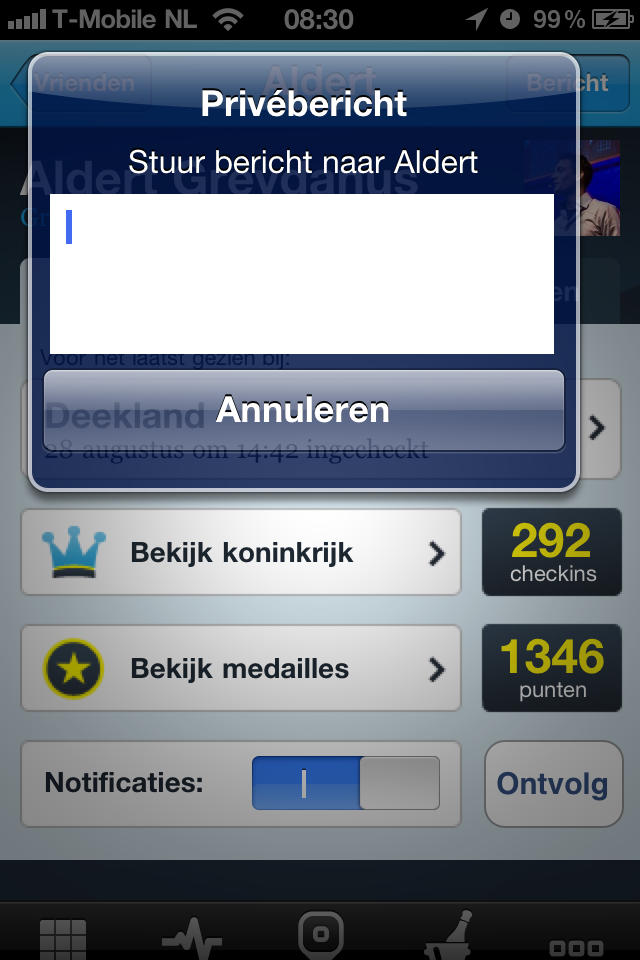Open the grid tab in bottom bar

tap(62, 938)
